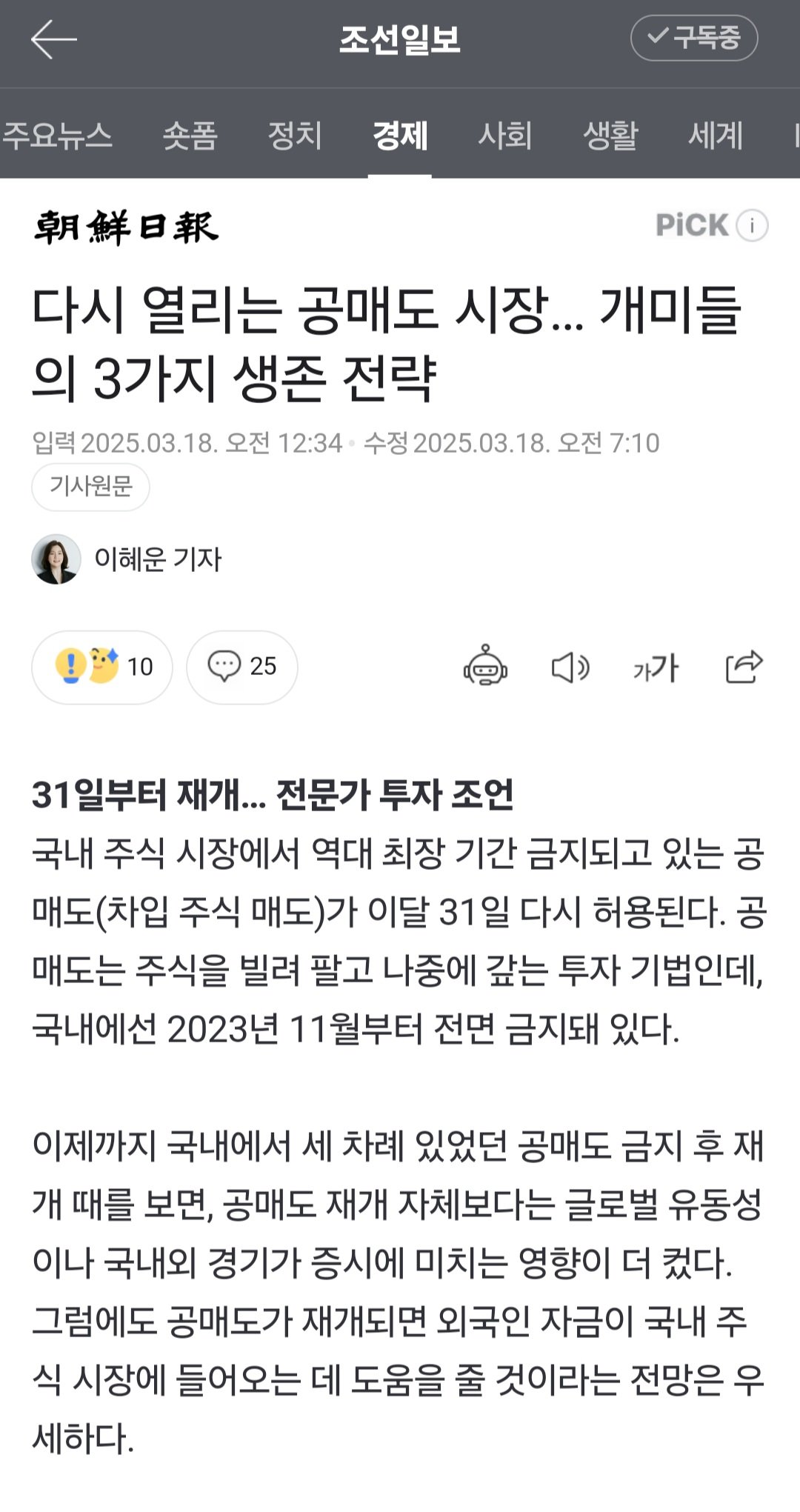Listen to the article with the speaker icon
The image size is (800, 1512).
570,667
